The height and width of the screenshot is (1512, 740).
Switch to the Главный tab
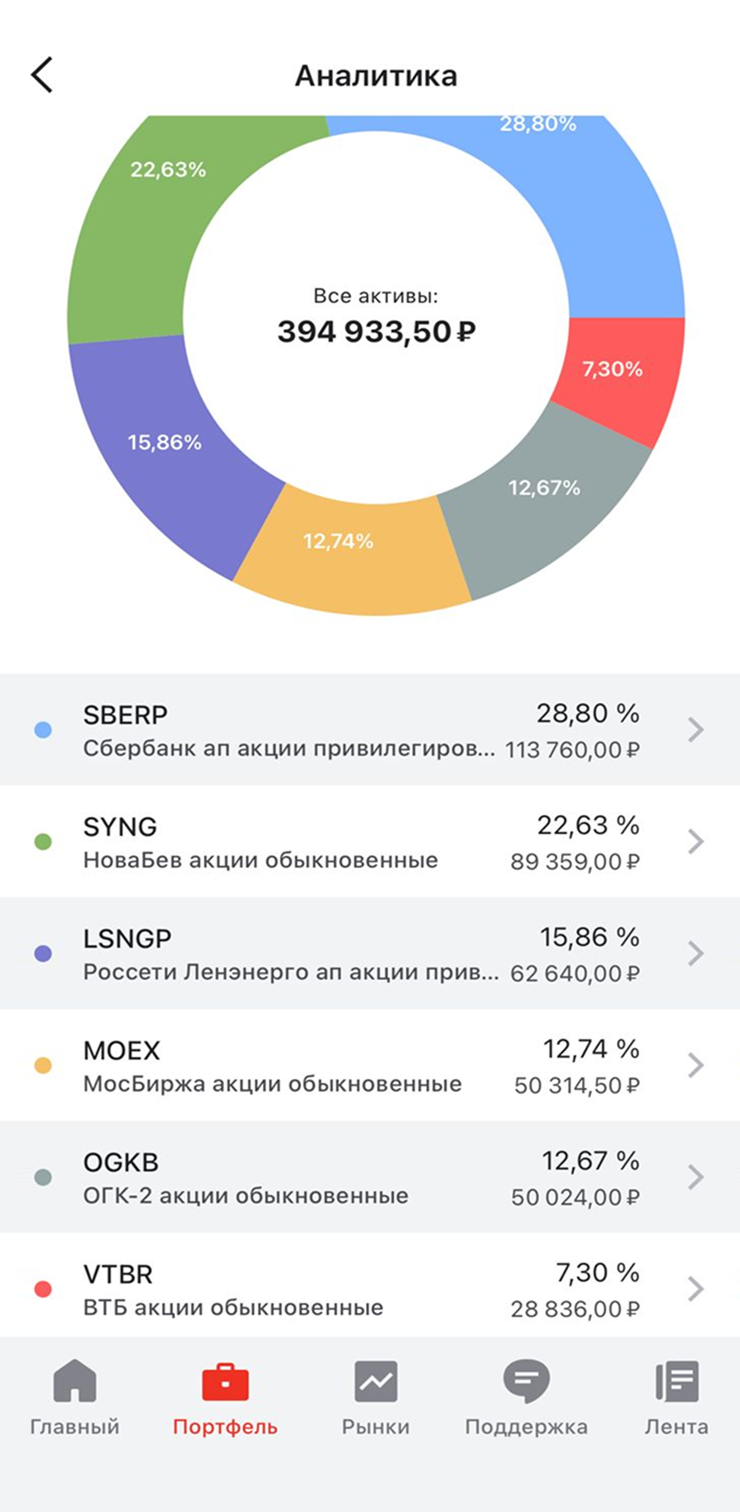75,1398
